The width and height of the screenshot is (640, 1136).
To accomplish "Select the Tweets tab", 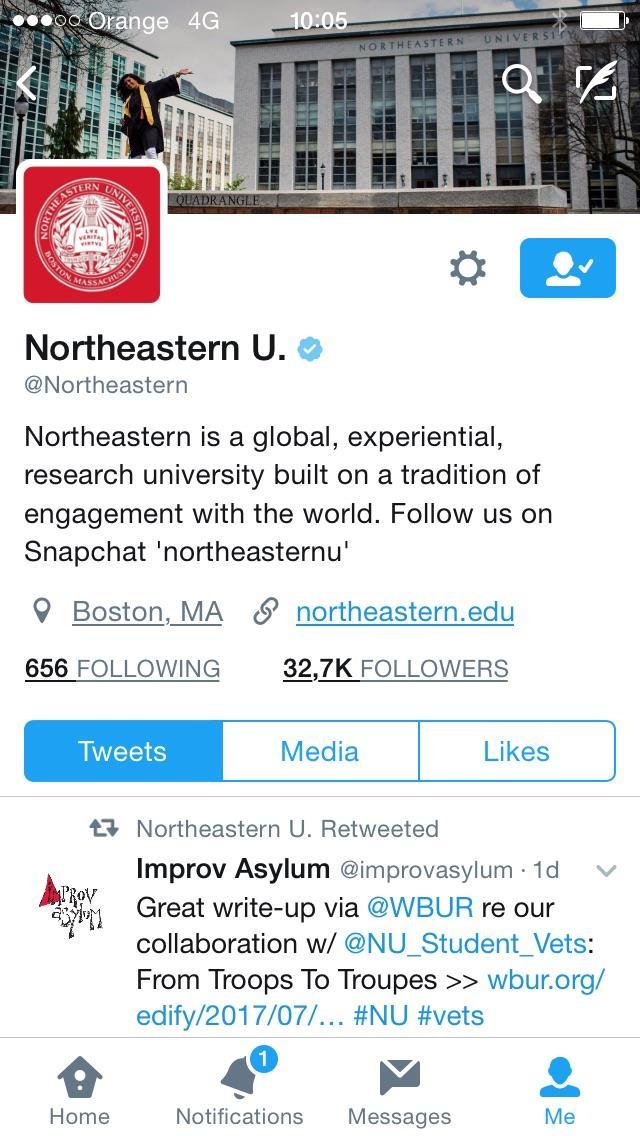I will pos(123,751).
